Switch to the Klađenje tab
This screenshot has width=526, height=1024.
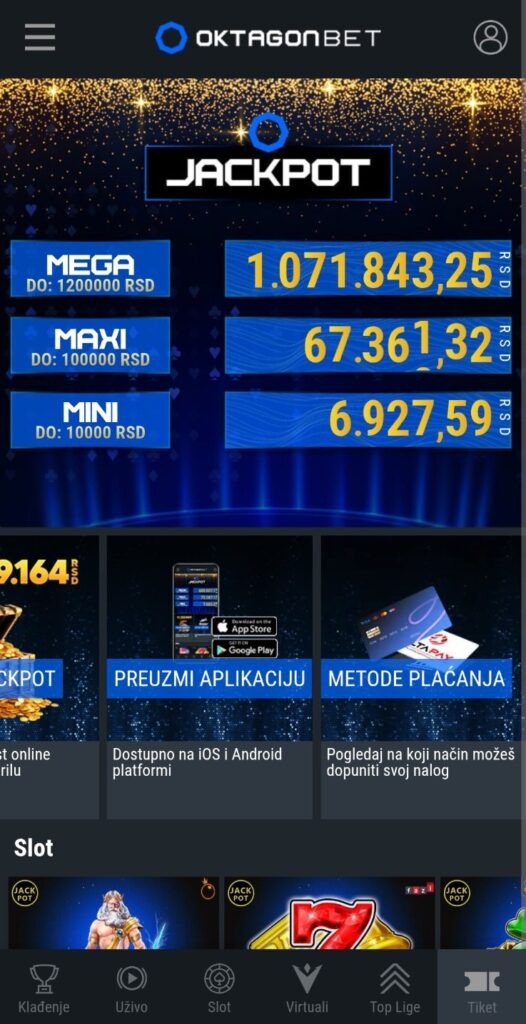(x=44, y=987)
